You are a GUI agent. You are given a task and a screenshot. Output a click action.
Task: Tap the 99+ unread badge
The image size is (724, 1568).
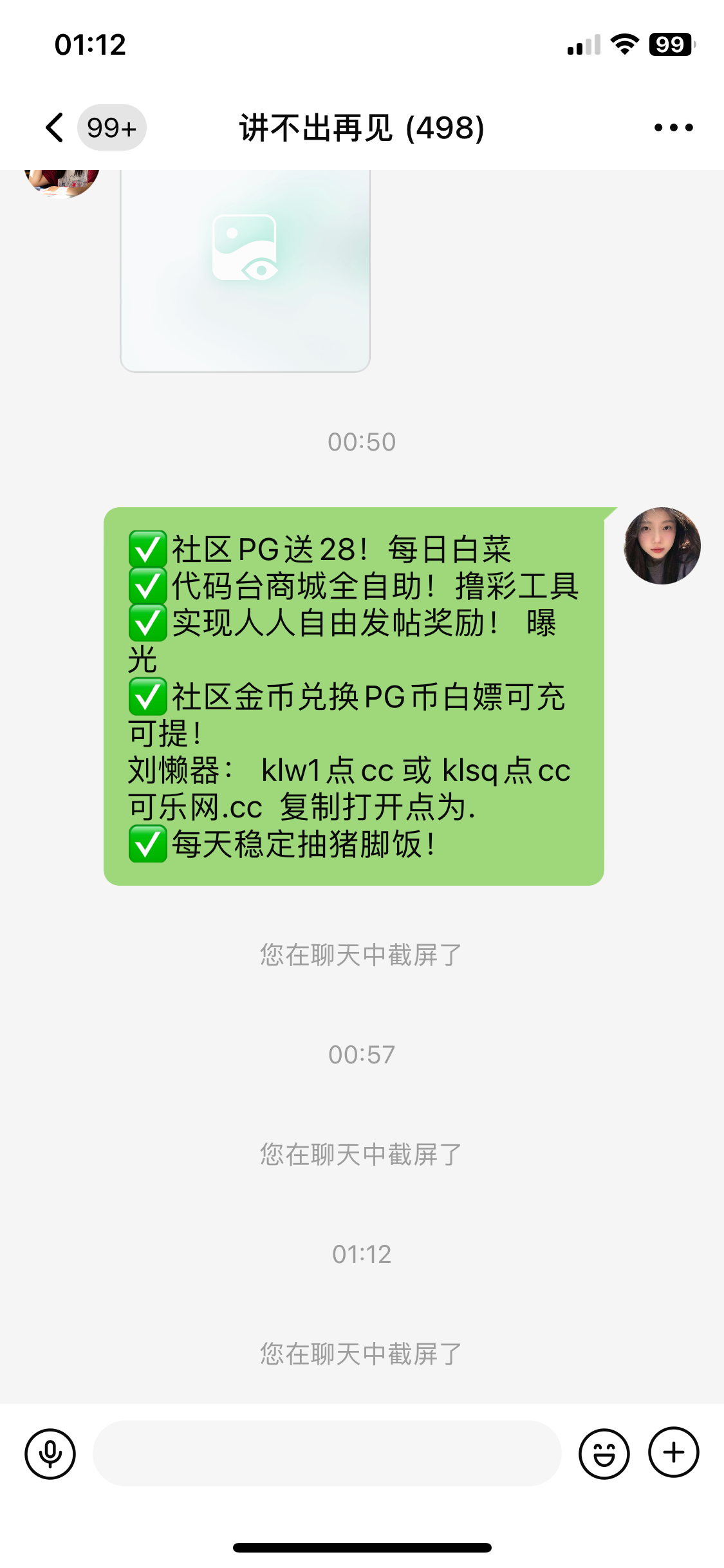click(x=112, y=127)
